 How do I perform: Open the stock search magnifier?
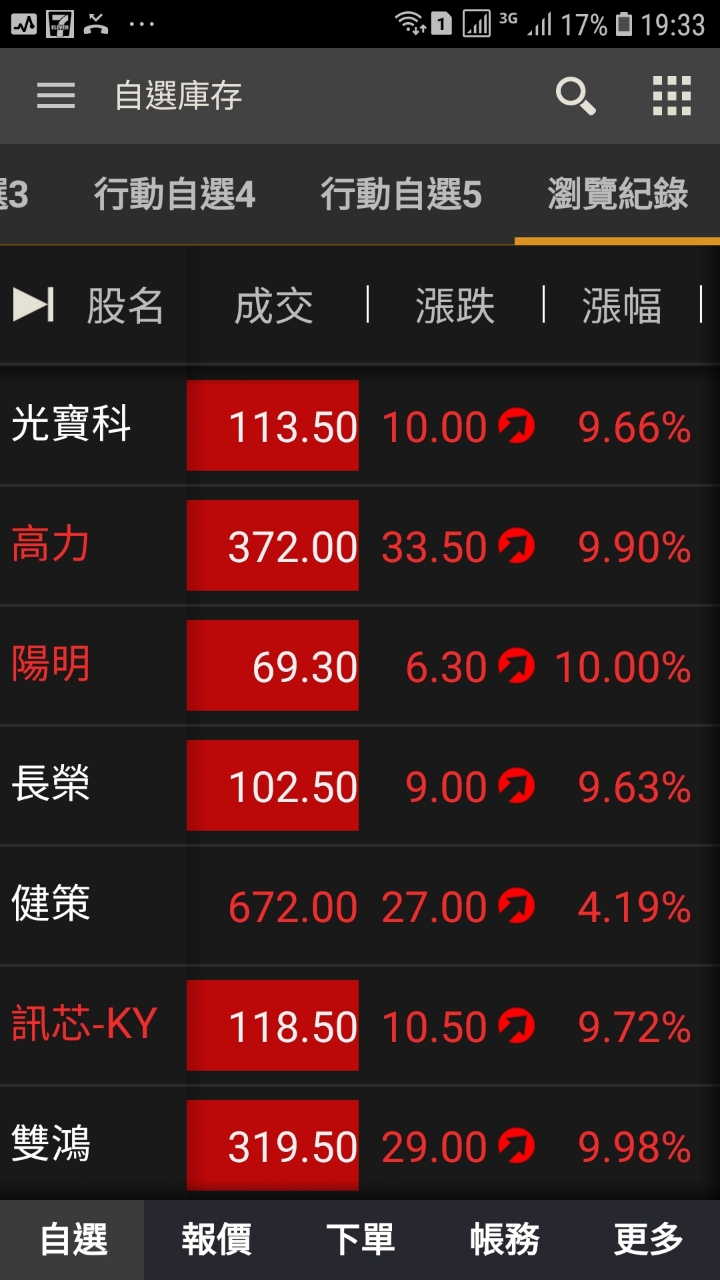point(576,96)
